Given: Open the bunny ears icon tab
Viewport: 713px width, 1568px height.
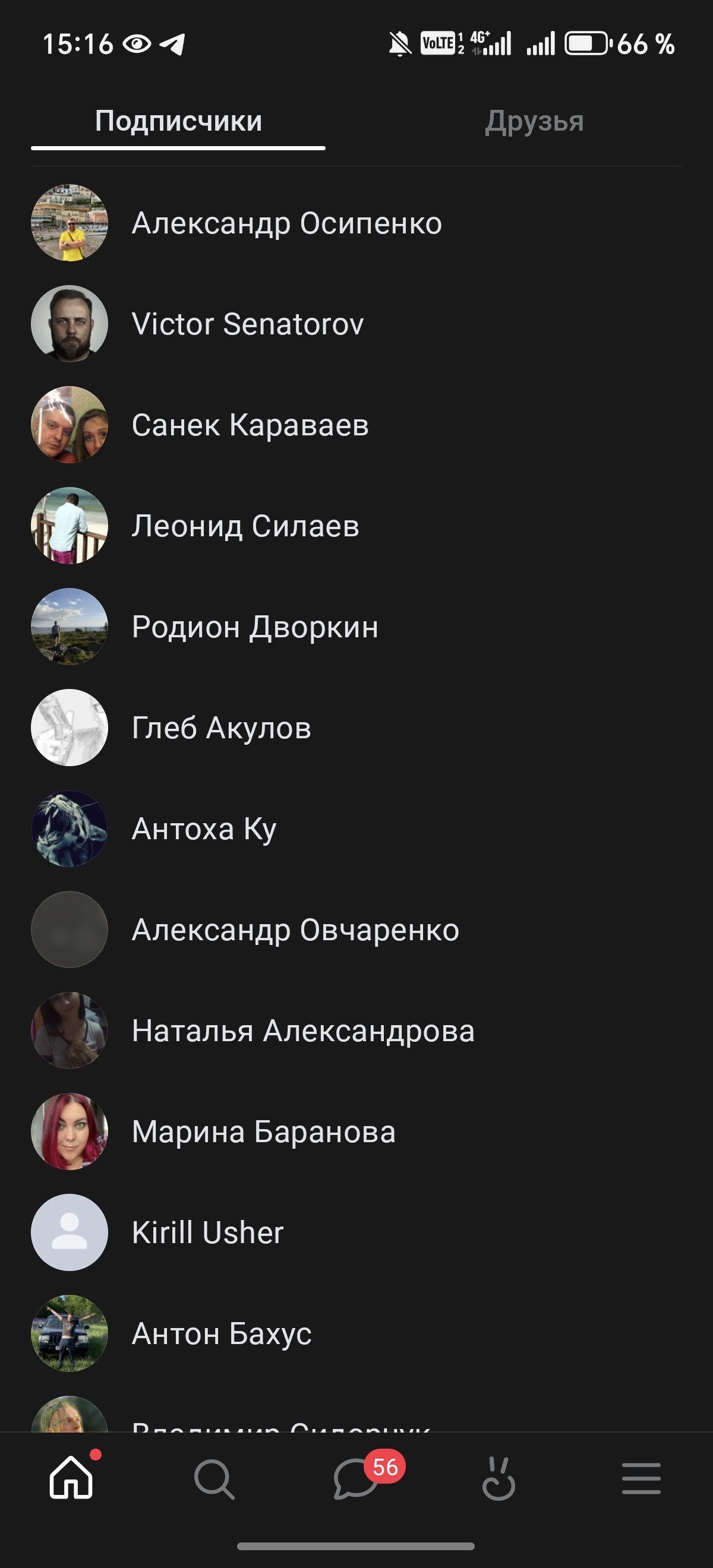Looking at the screenshot, I should (x=499, y=1479).
